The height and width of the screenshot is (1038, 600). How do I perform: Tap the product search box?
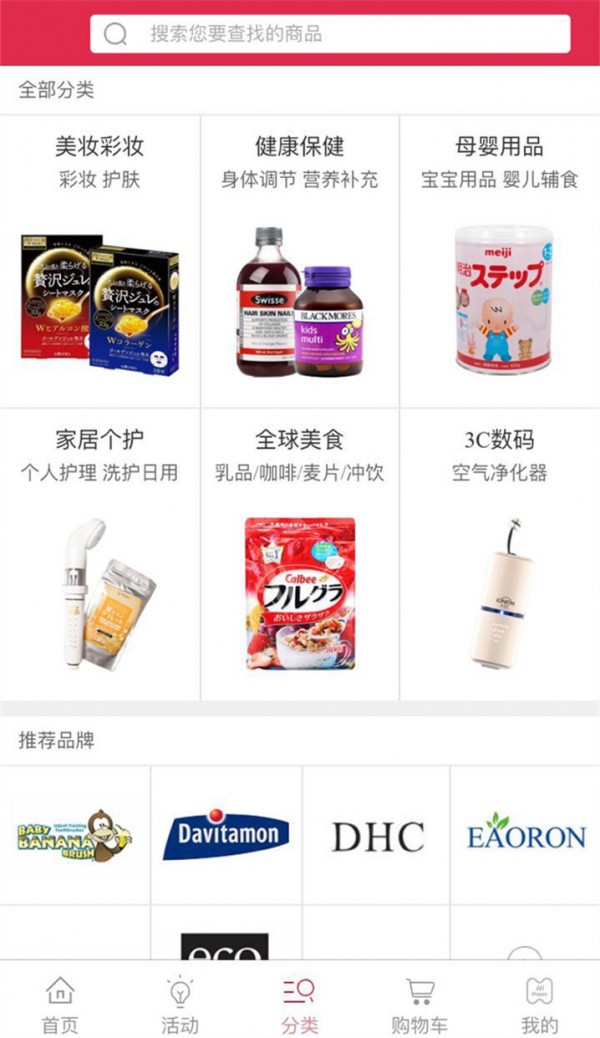330,34
